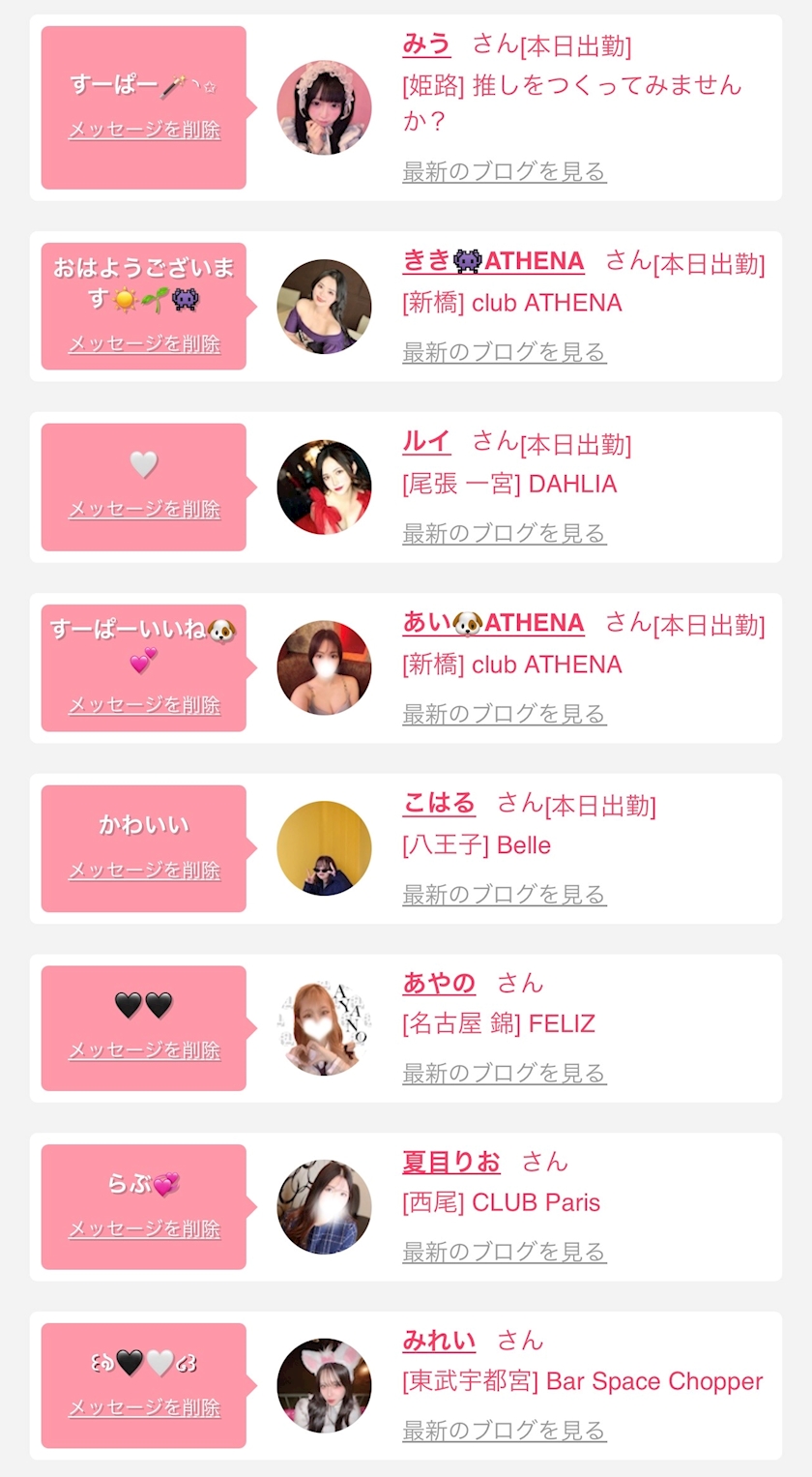The height and width of the screenshot is (1477, 812).
Task: Open ルイ's profile name link
Action: [x=426, y=442]
